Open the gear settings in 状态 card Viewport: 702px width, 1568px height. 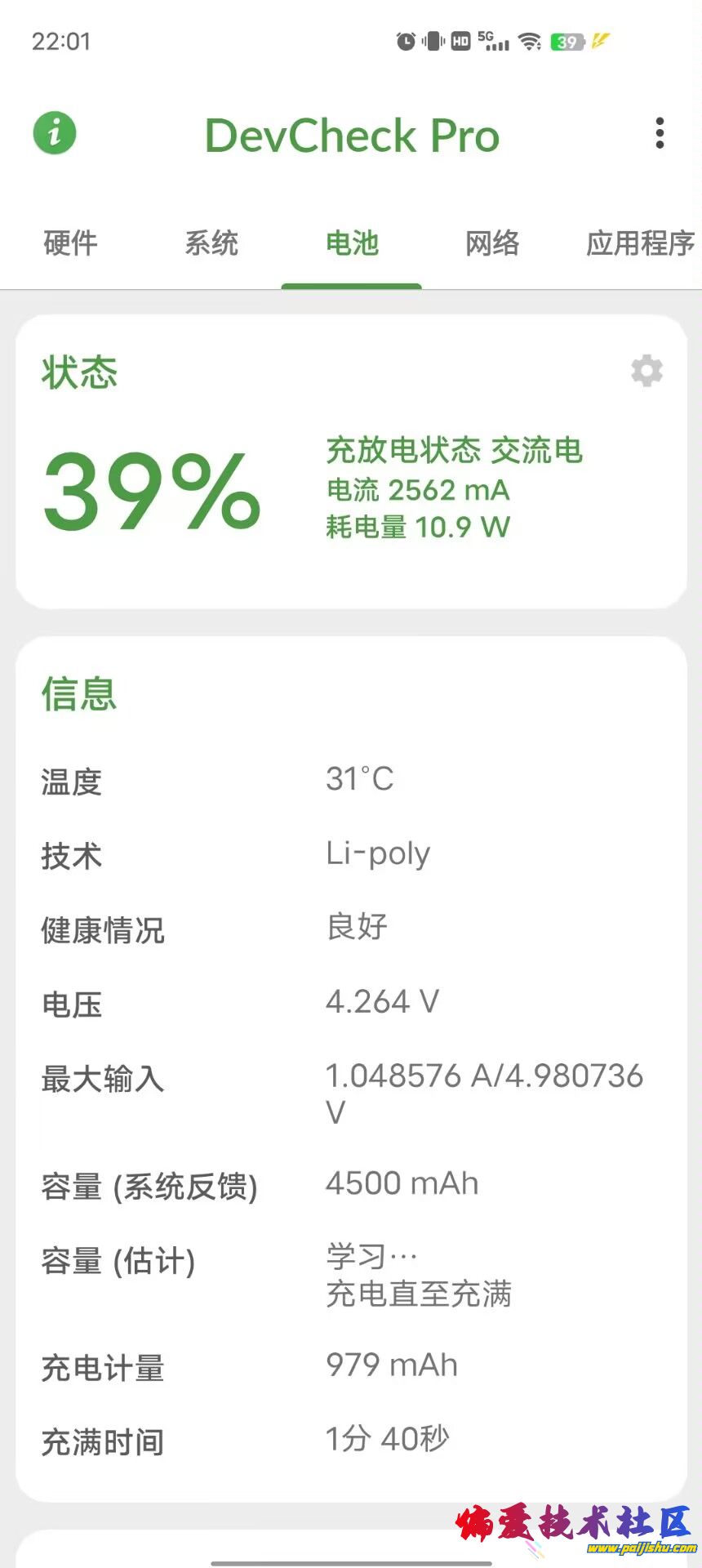[x=646, y=371]
